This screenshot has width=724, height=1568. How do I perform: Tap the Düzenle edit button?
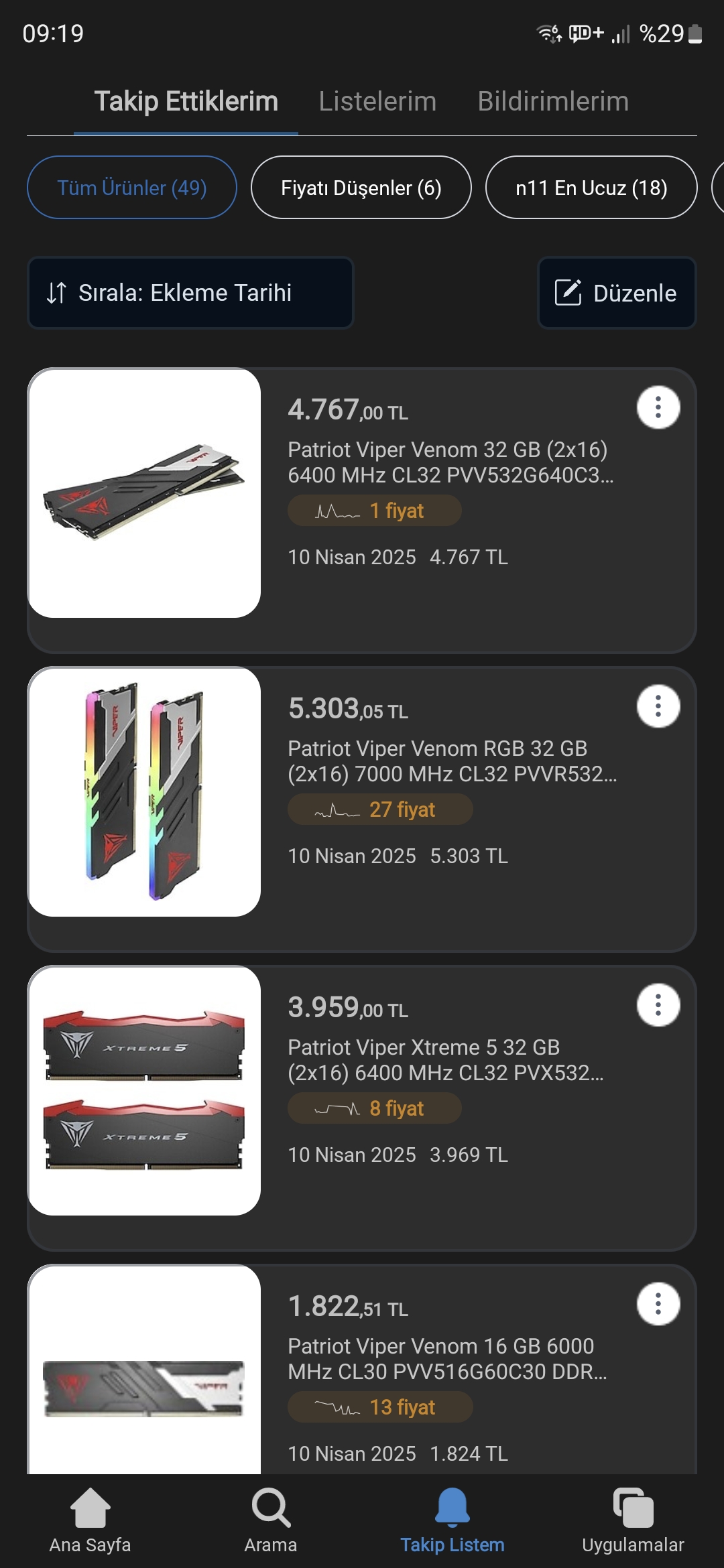(x=617, y=293)
